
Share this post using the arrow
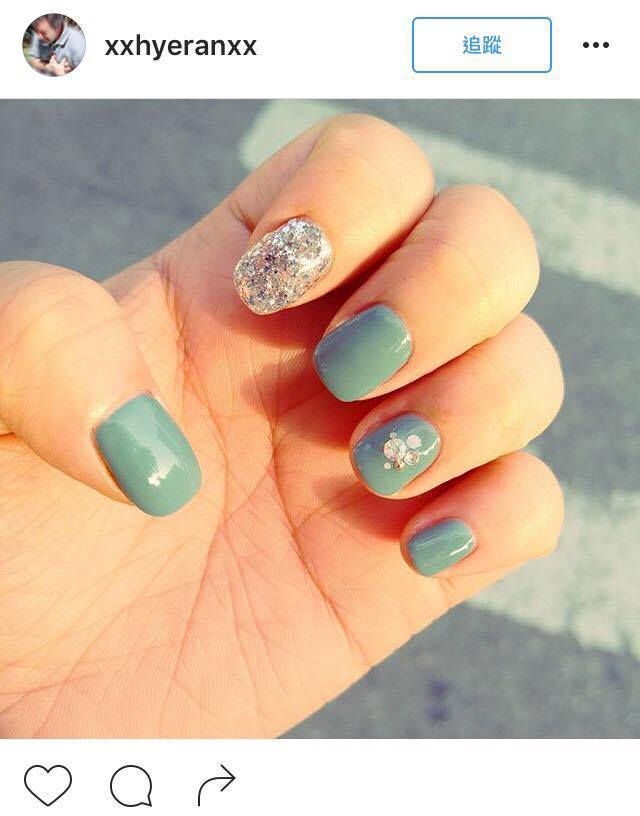(216, 785)
